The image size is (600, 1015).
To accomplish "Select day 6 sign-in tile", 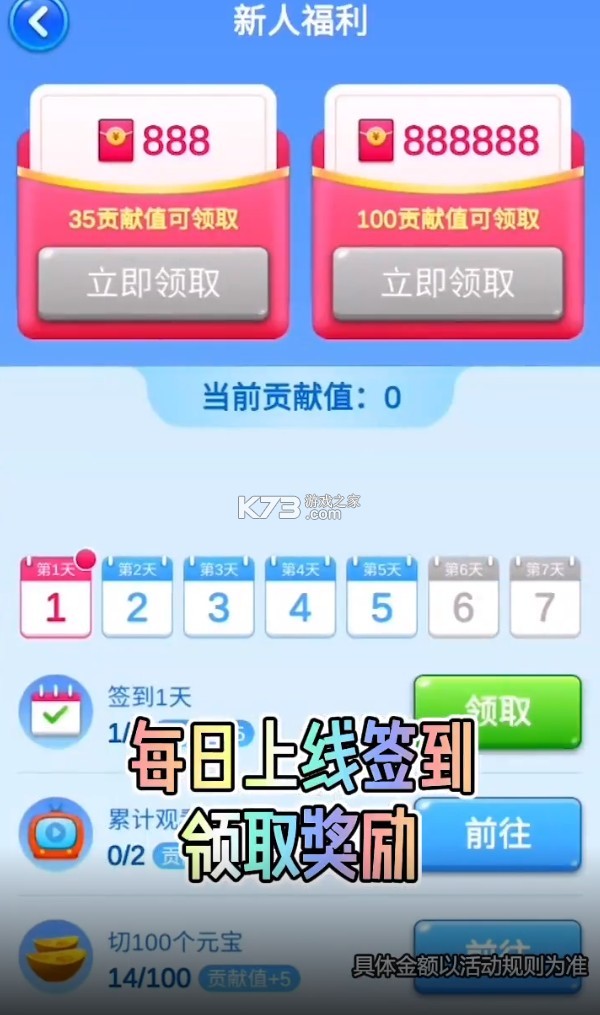I will [463, 597].
